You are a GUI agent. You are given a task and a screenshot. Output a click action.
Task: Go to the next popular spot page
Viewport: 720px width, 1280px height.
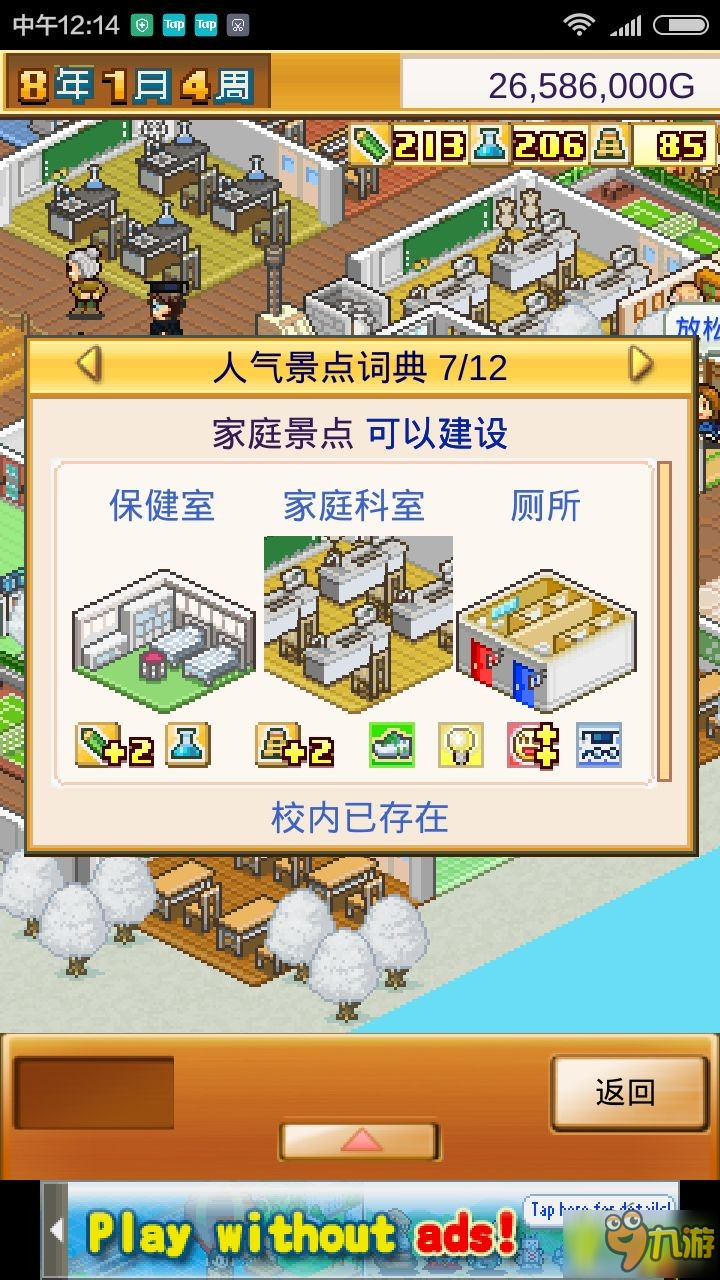coord(640,365)
